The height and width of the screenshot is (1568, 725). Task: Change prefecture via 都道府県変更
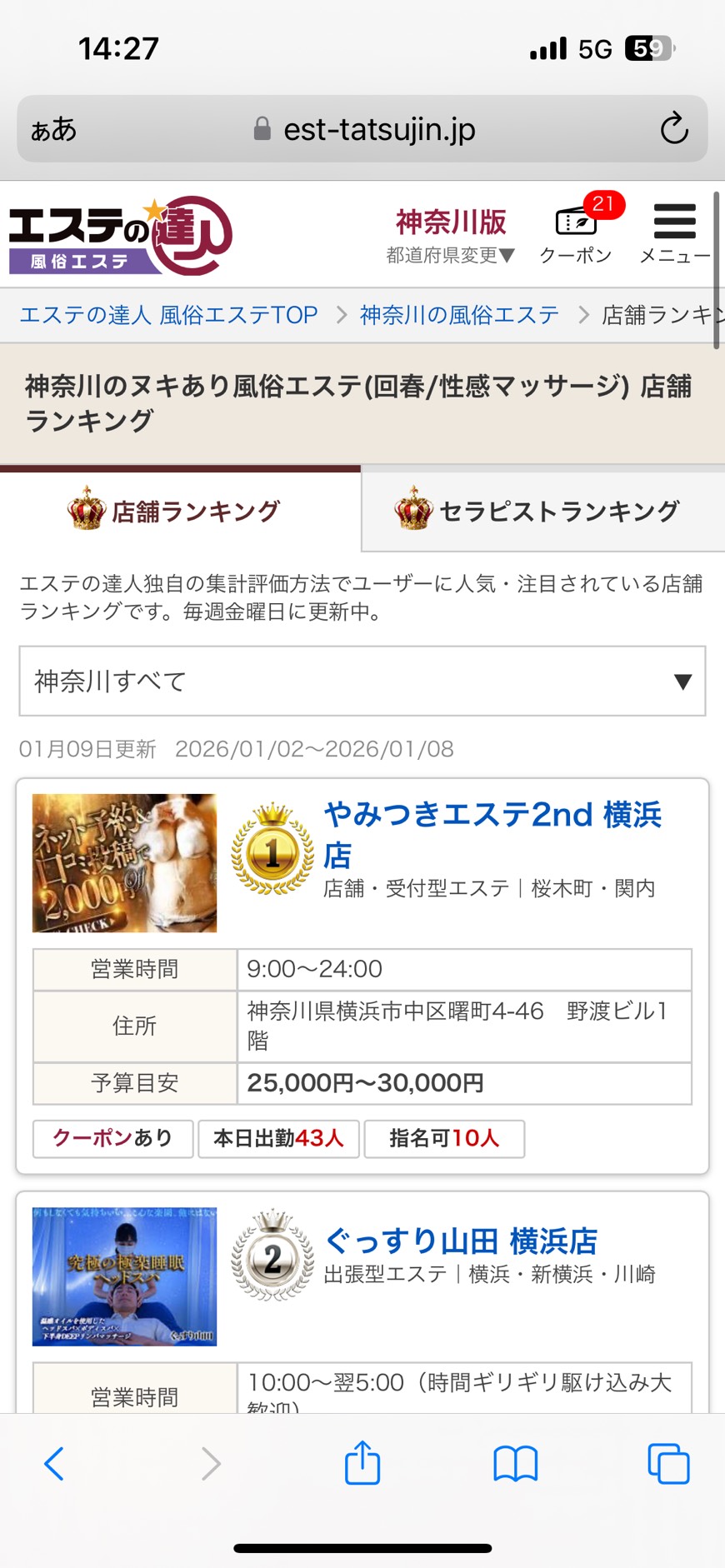coord(451,255)
